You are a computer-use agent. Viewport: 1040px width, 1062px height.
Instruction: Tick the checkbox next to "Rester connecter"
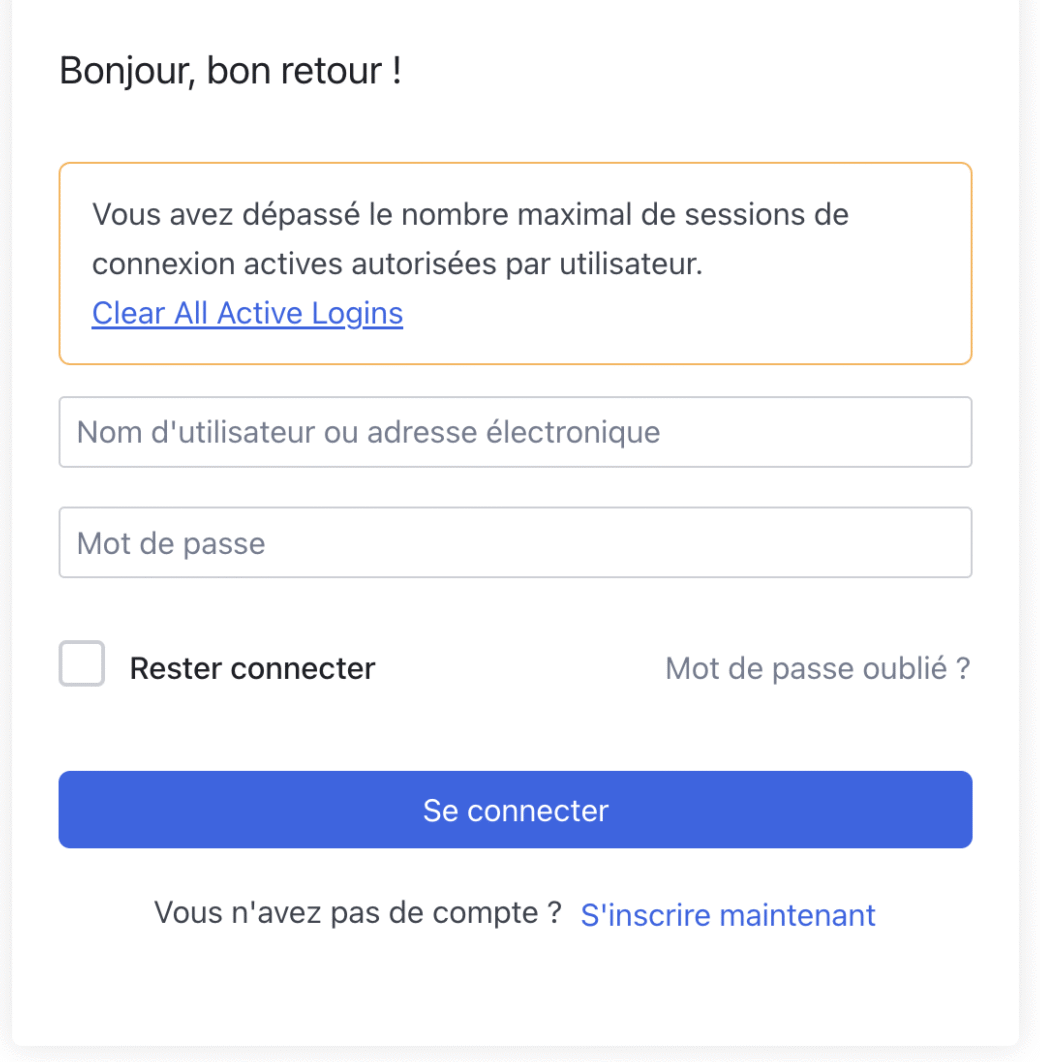82,664
